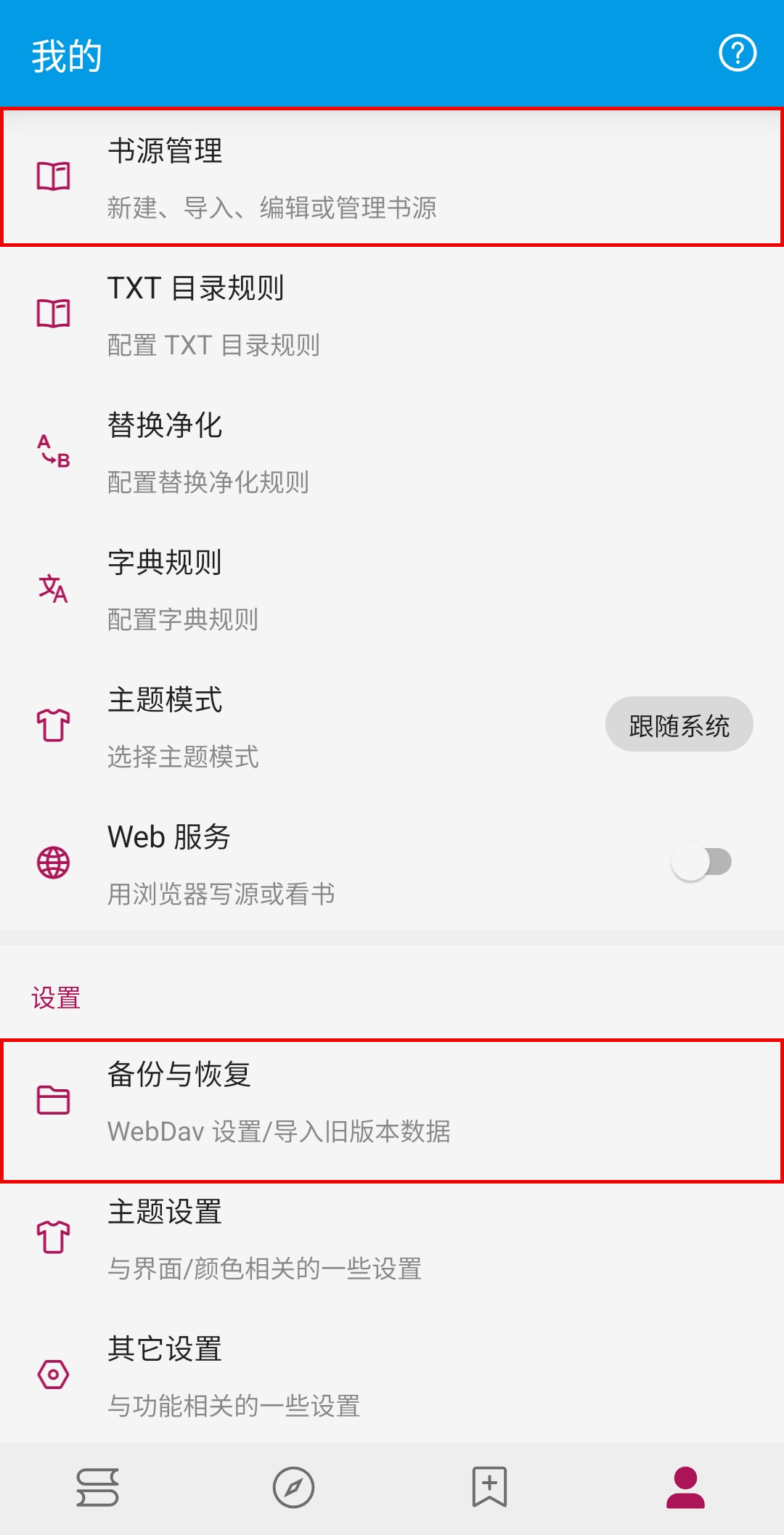Open 字典规则 dictionary rules

392,589
